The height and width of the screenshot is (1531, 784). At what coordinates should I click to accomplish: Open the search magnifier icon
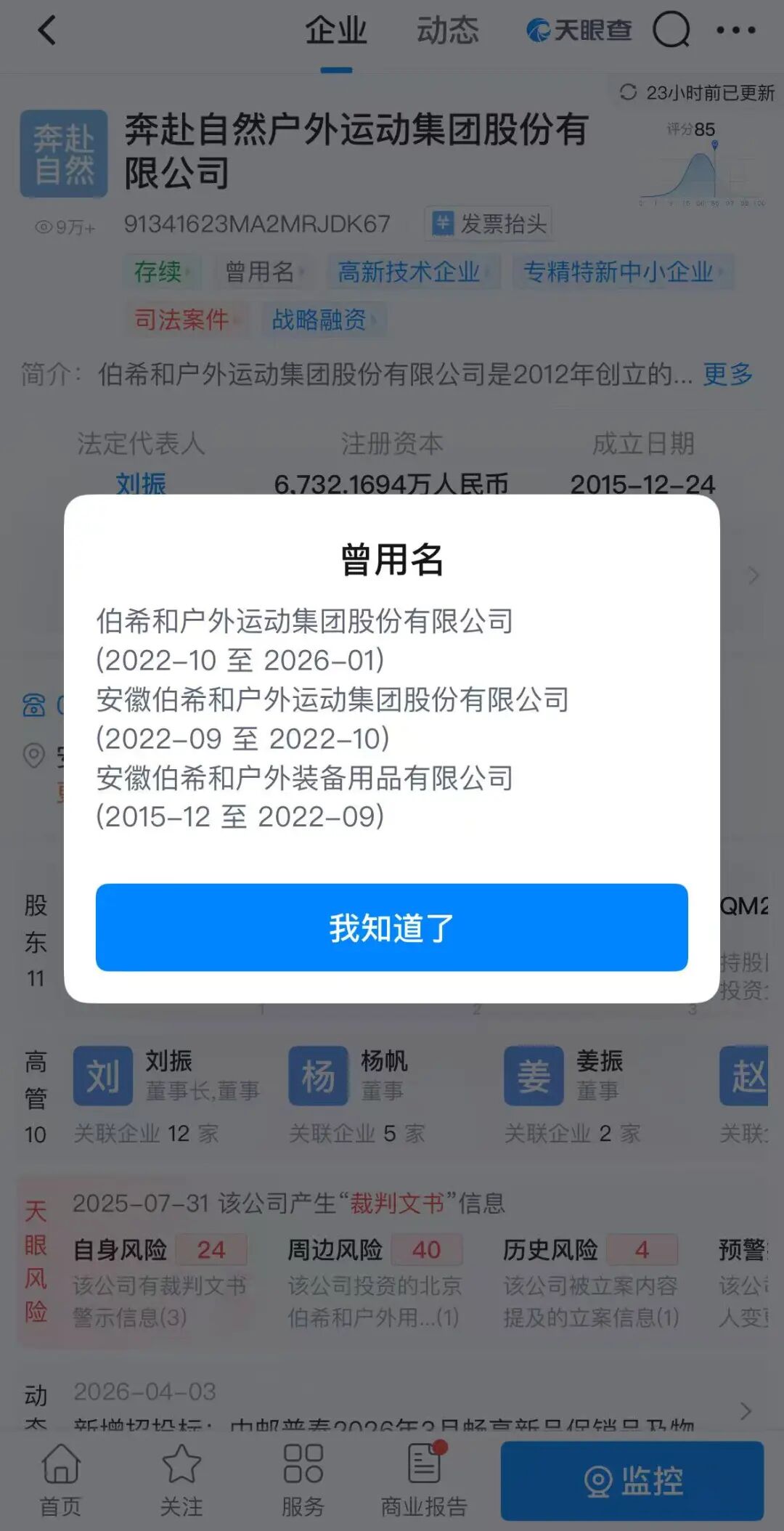(x=671, y=31)
